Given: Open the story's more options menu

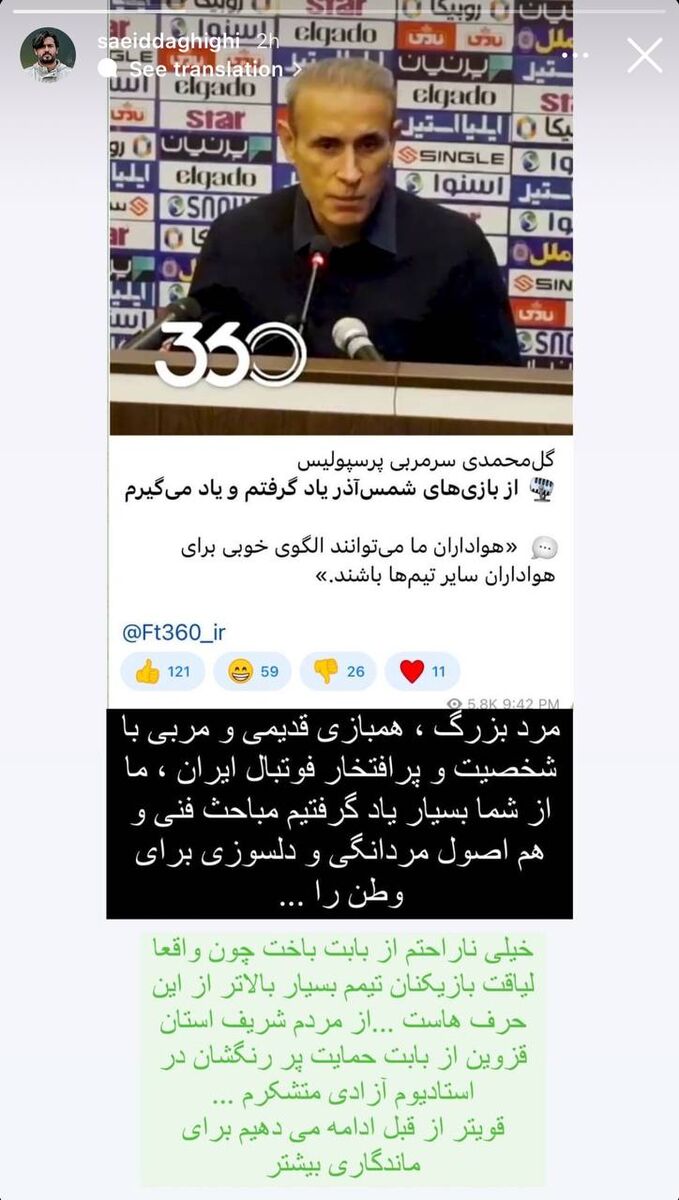Looking at the screenshot, I should pos(577,56).
